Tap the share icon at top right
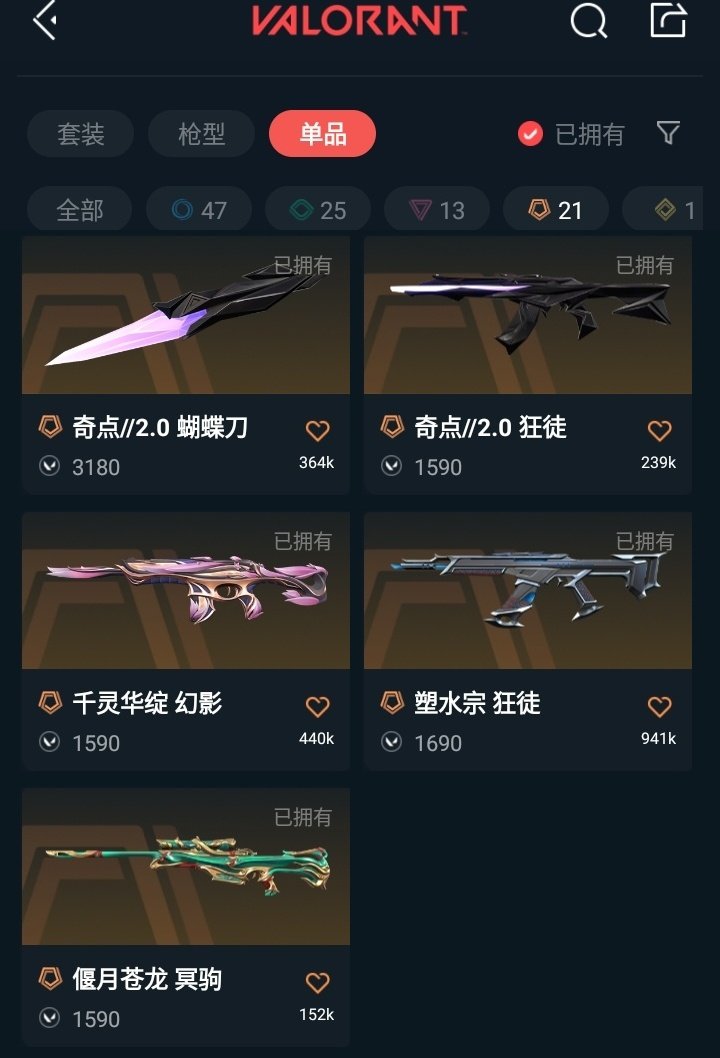The width and height of the screenshot is (720, 1058). pyautogui.click(x=668, y=23)
